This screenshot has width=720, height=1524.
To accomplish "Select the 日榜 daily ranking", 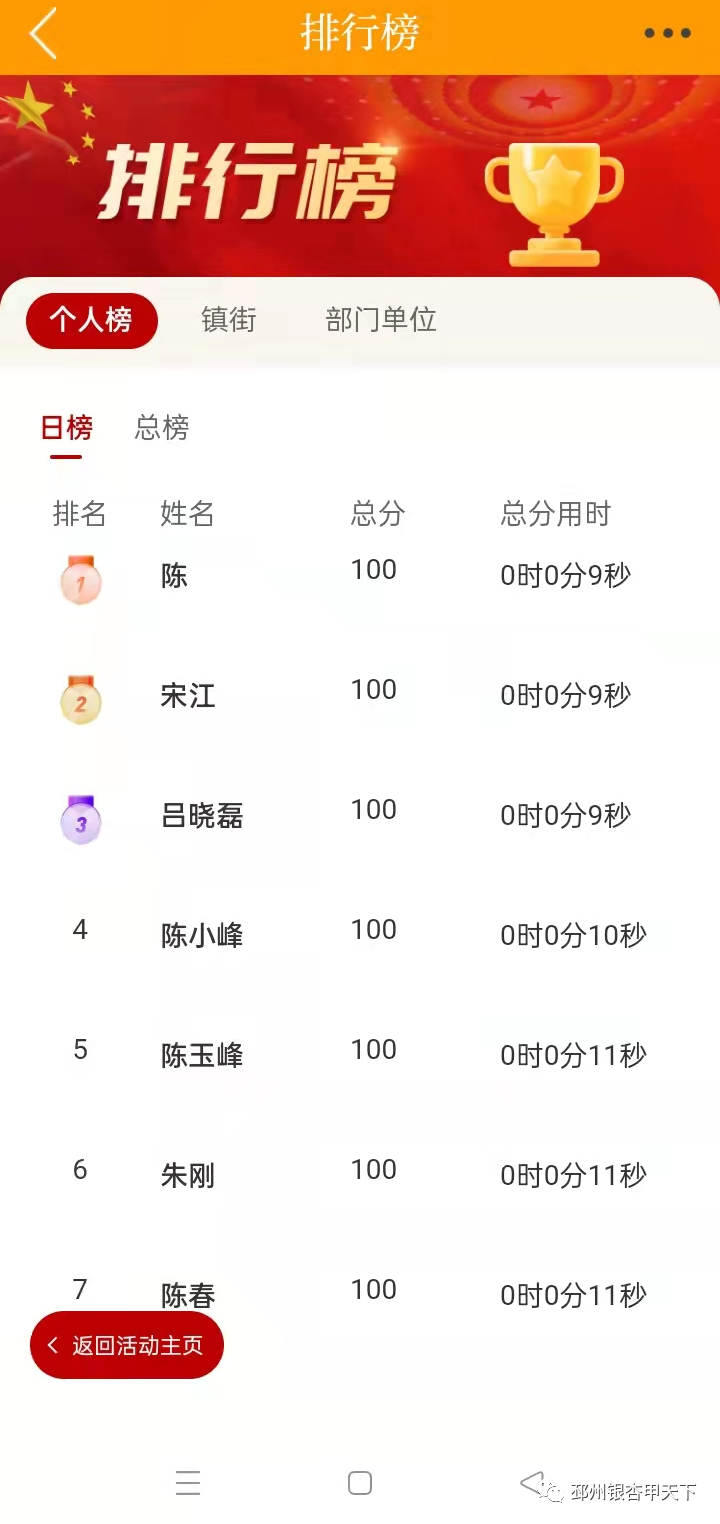I will coord(66,428).
